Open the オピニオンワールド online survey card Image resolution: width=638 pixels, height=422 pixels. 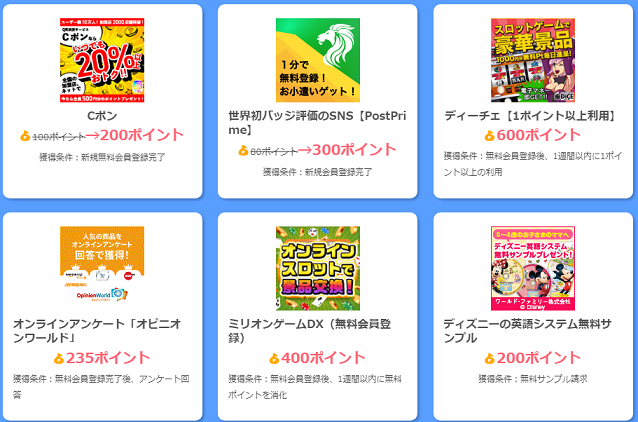[x=102, y=315]
